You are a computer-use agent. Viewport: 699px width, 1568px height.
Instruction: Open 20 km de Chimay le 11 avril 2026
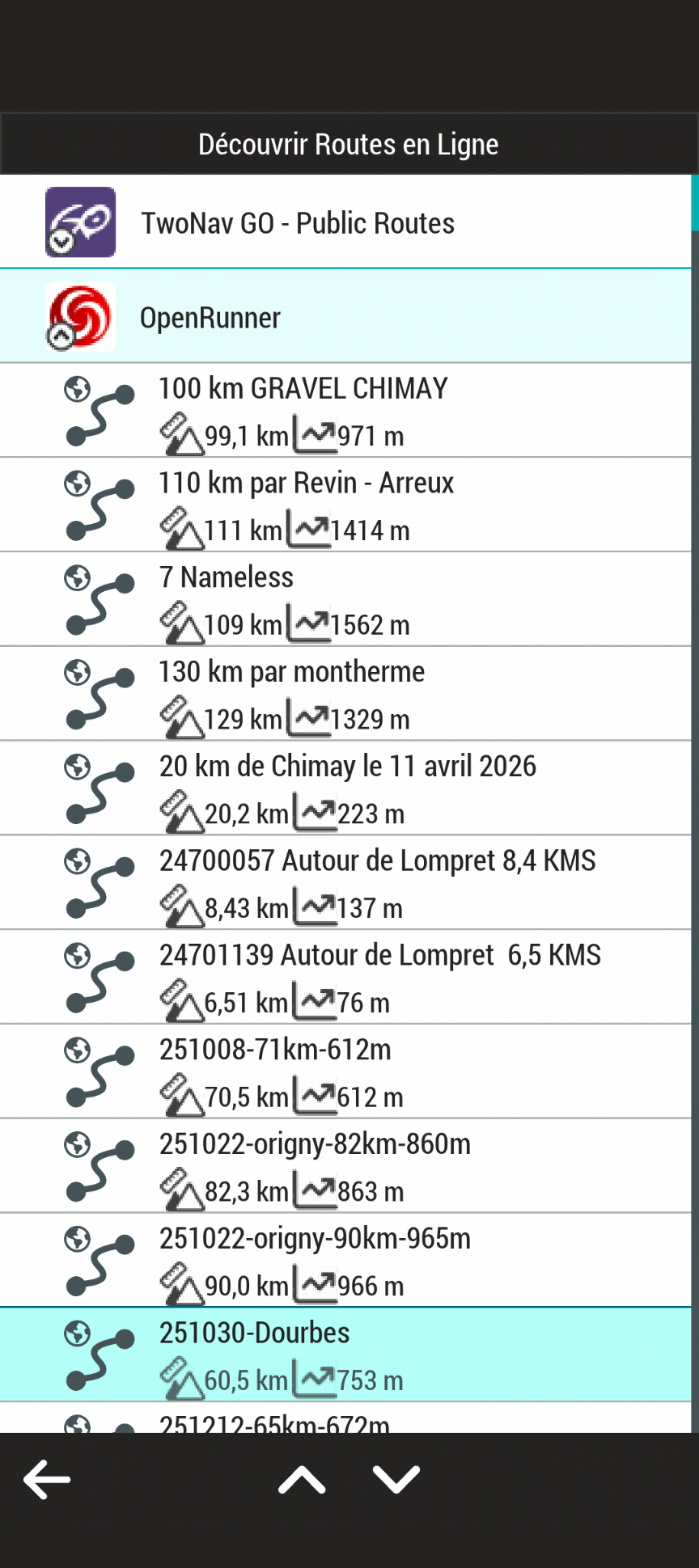[x=345, y=788]
